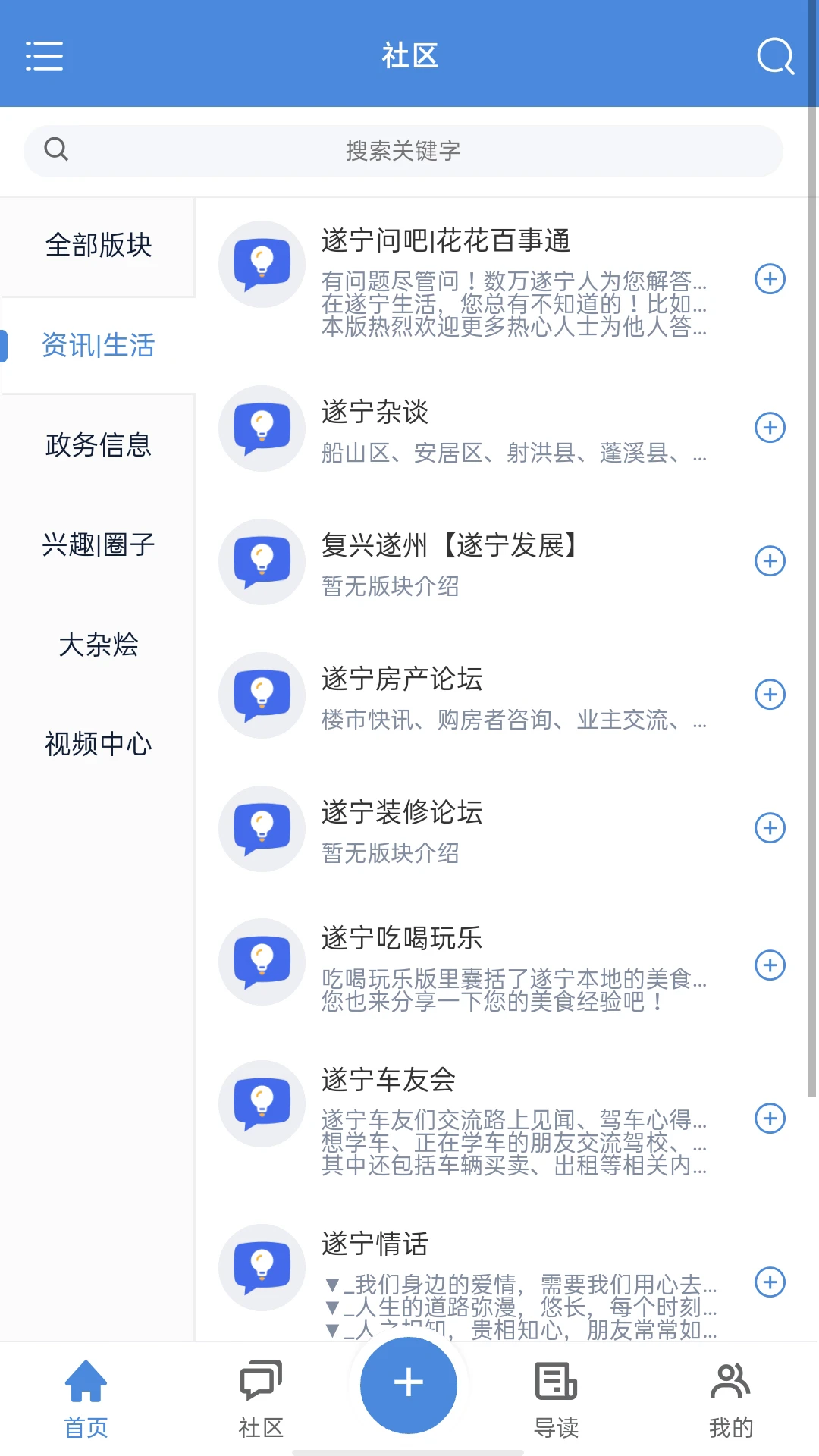Add 遂宁车友会 via its + control
The height and width of the screenshot is (1456, 819).
(770, 1118)
